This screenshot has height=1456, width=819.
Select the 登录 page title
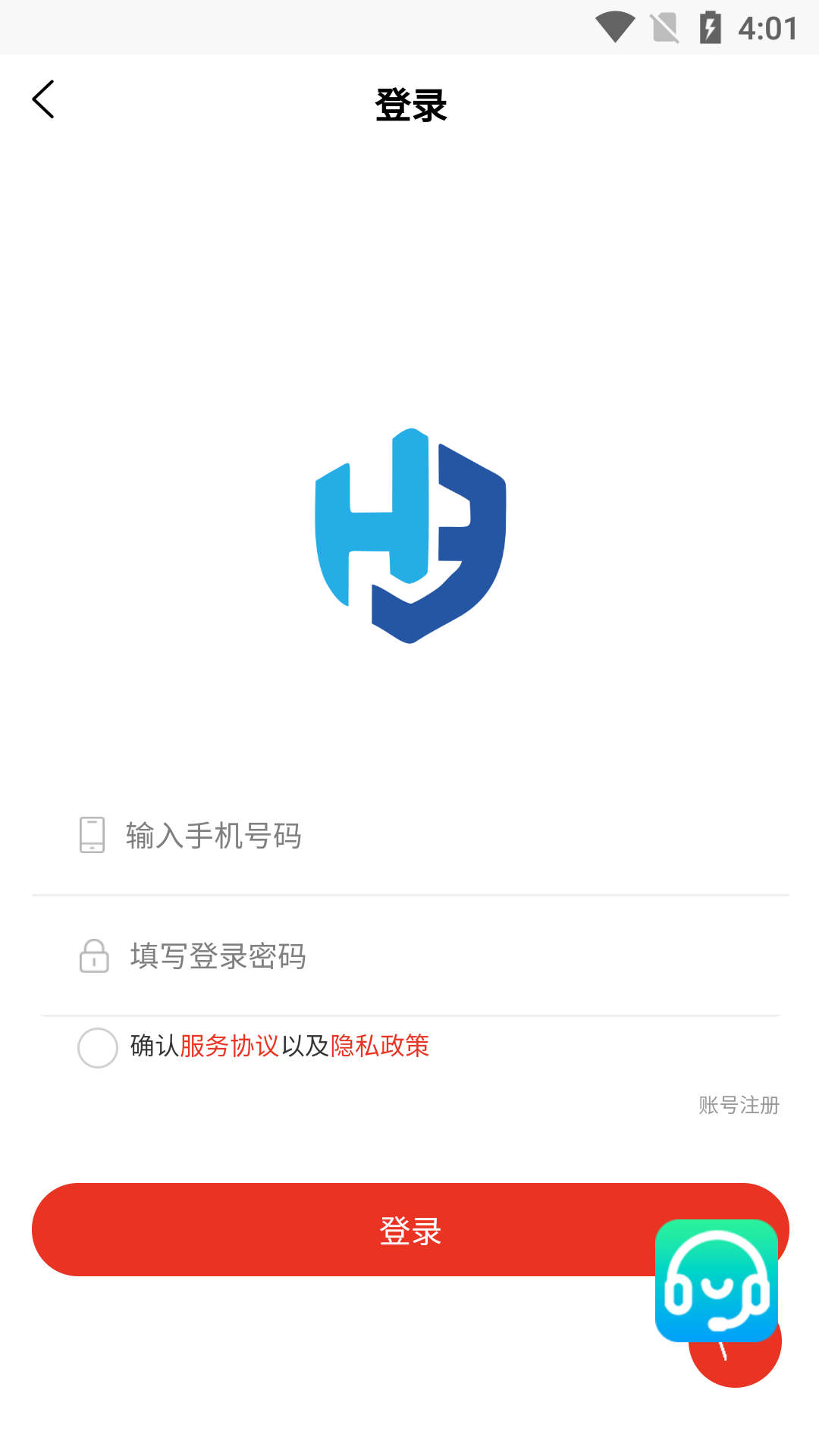pyautogui.click(x=409, y=105)
